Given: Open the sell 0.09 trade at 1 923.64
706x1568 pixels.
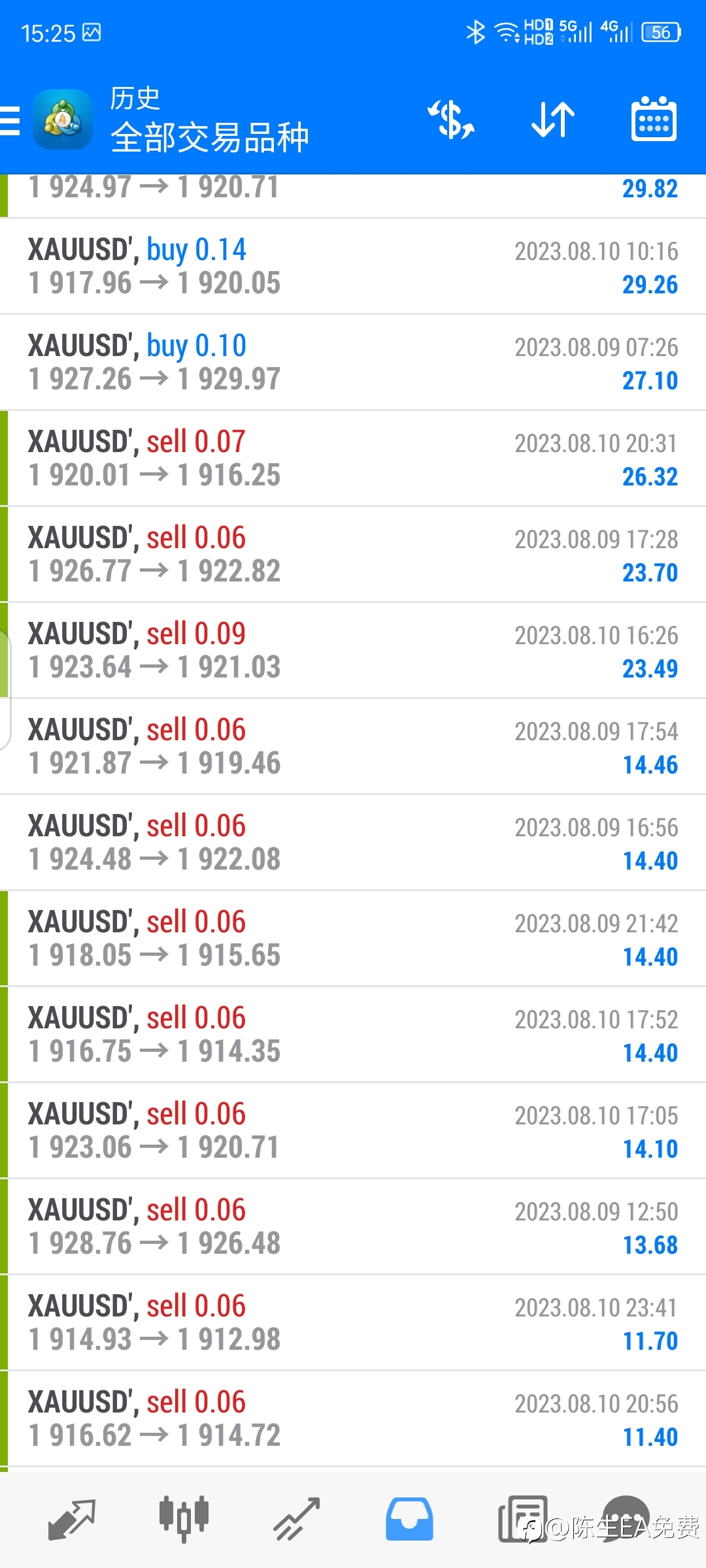Looking at the screenshot, I should 353,651.
